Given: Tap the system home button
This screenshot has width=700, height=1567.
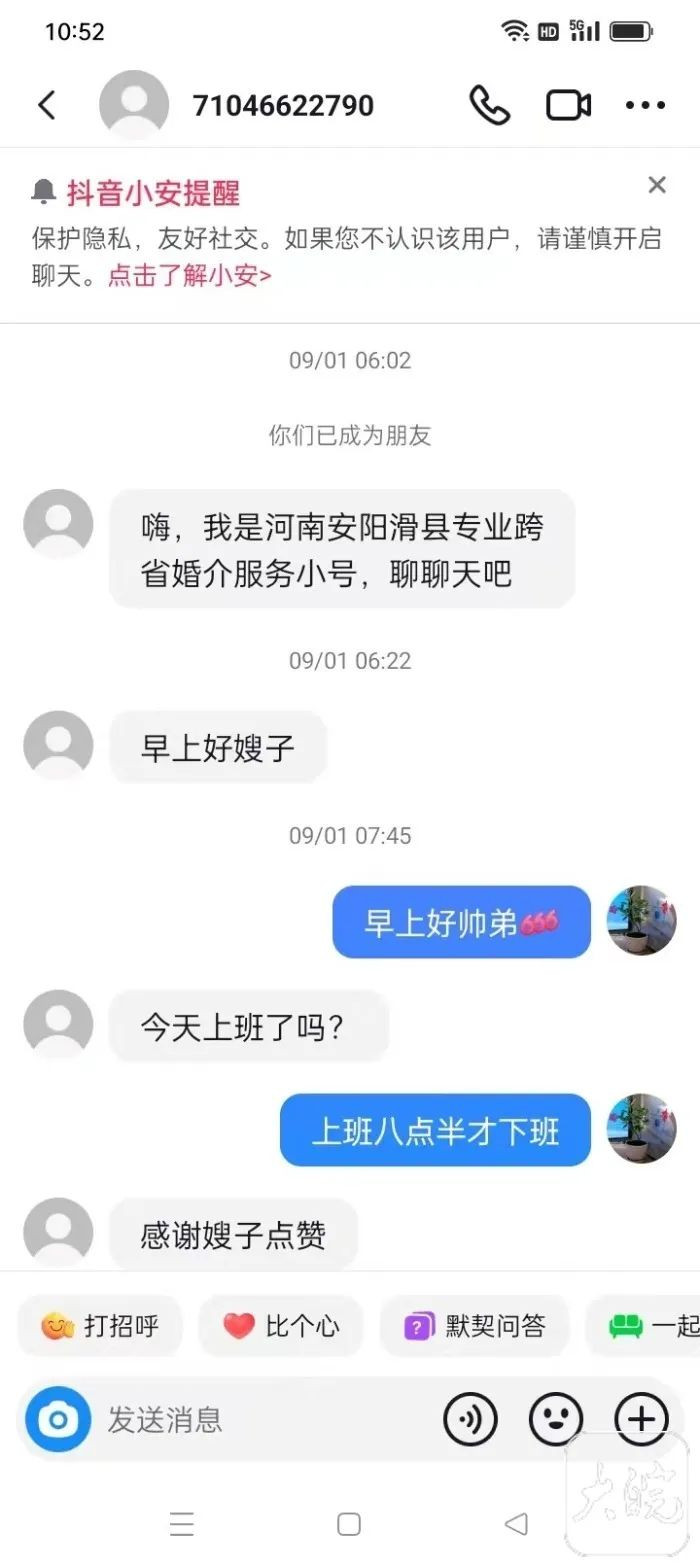Looking at the screenshot, I should [349, 1524].
